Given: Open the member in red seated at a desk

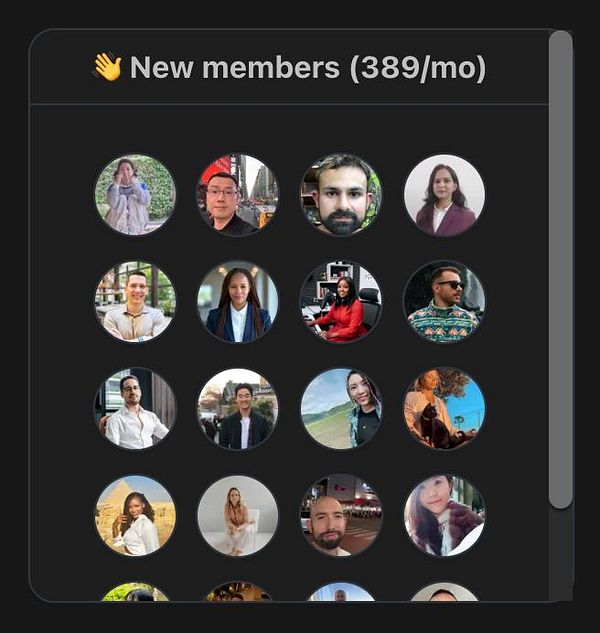Looking at the screenshot, I should [341, 301].
